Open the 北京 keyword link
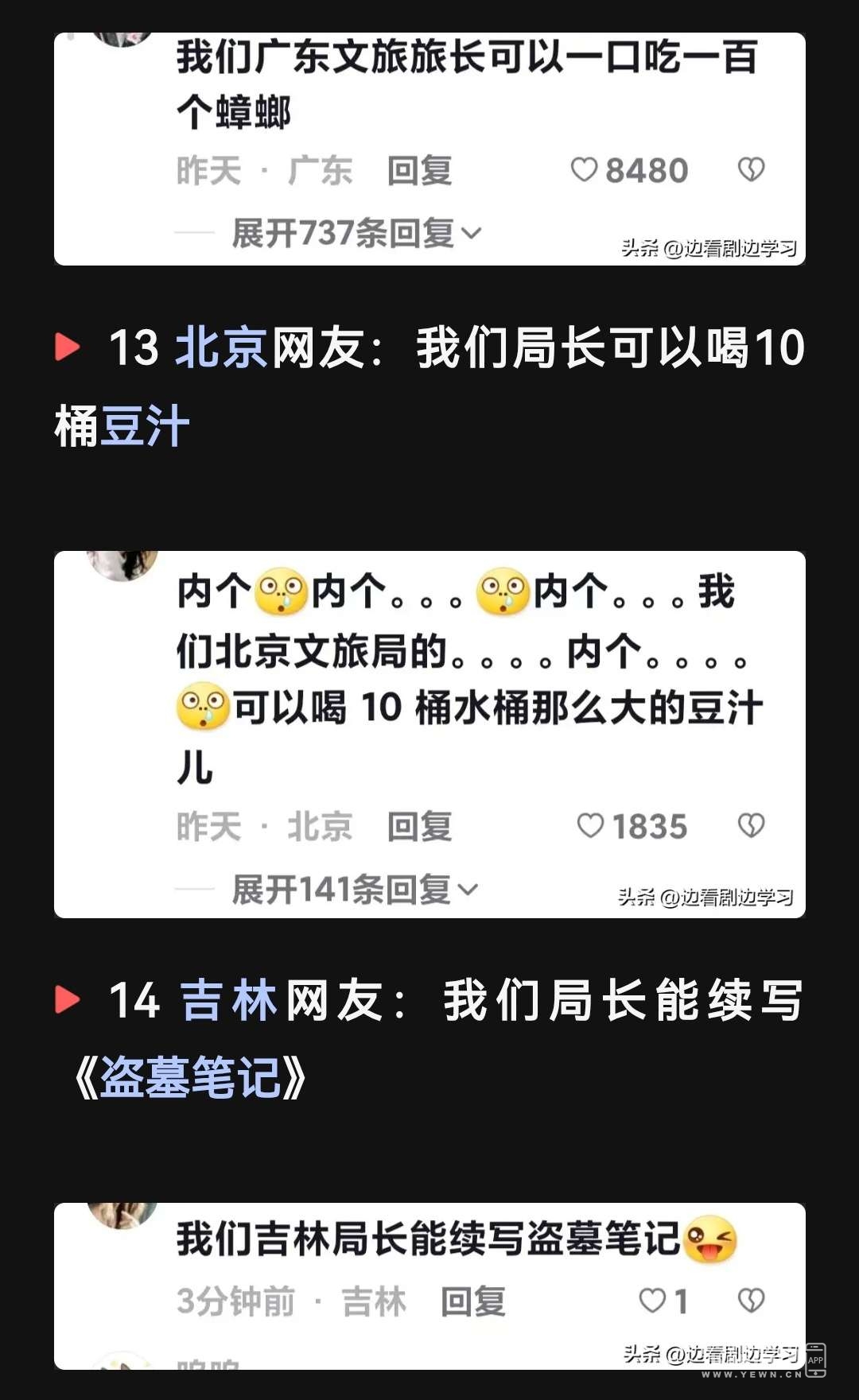 [220, 348]
